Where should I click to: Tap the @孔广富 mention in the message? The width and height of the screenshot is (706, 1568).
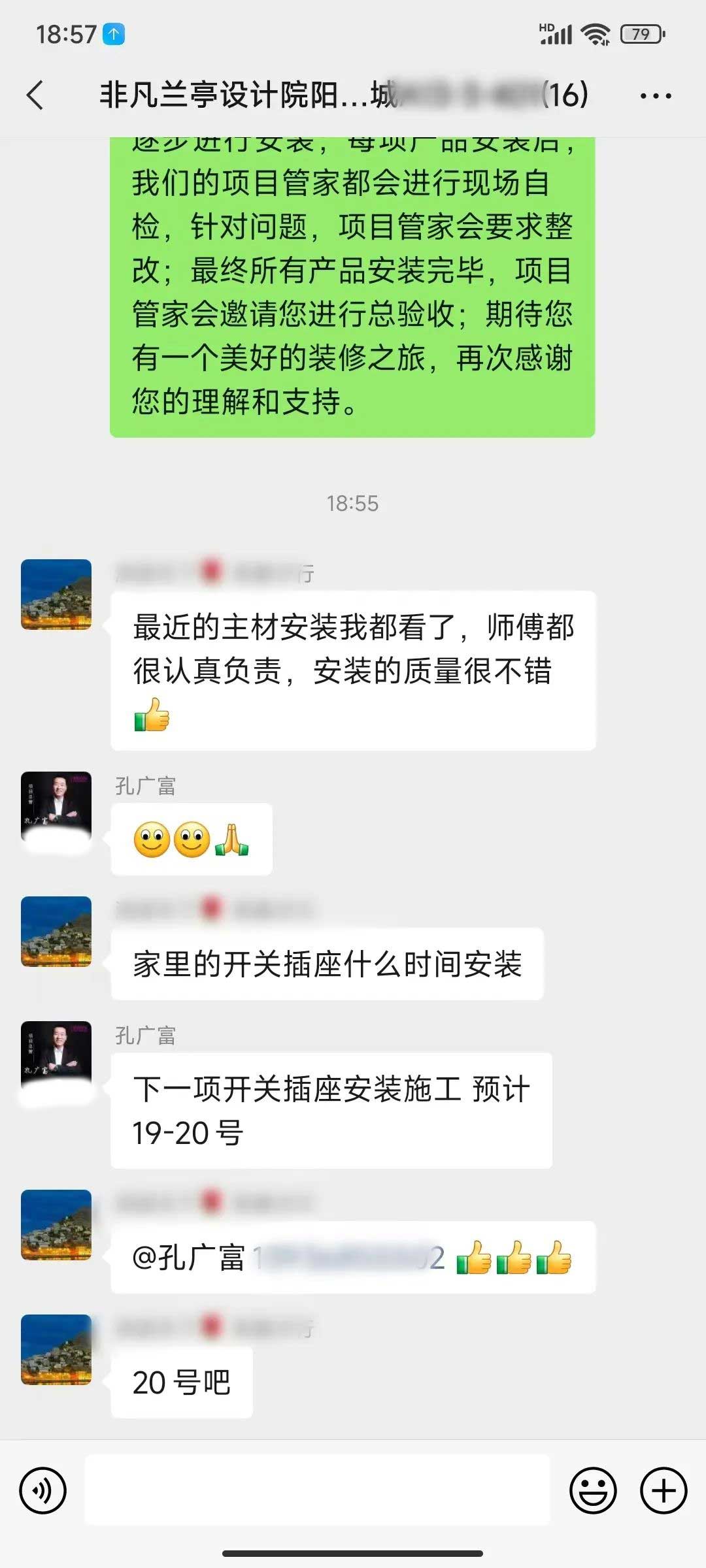pos(188,1258)
